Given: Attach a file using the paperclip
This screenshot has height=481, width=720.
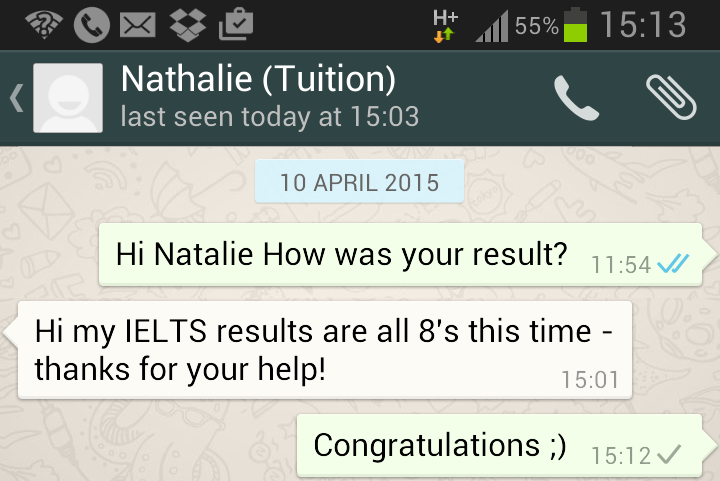Looking at the screenshot, I should coord(671,97).
